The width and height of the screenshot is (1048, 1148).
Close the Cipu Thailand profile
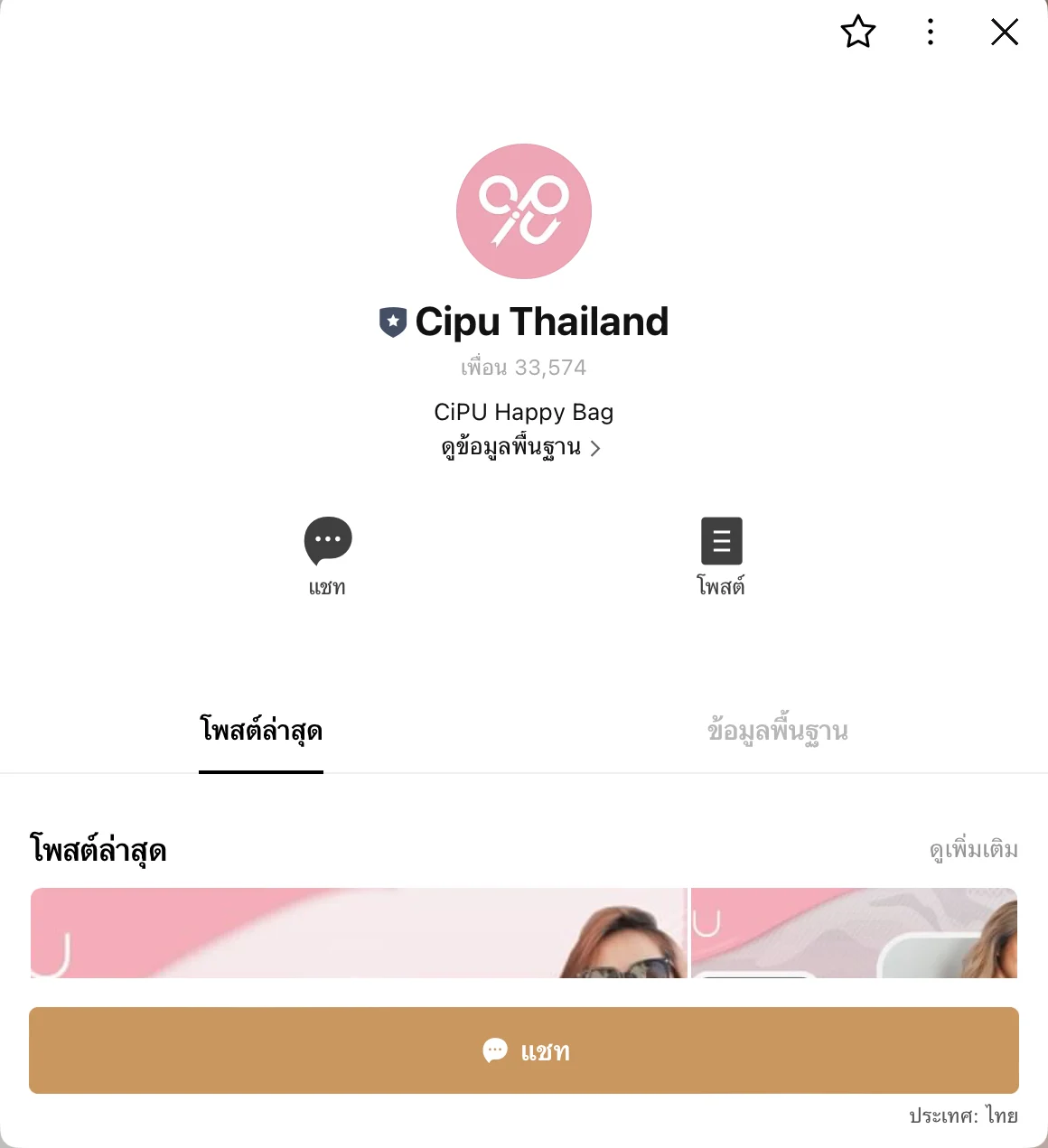(1004, 33)
